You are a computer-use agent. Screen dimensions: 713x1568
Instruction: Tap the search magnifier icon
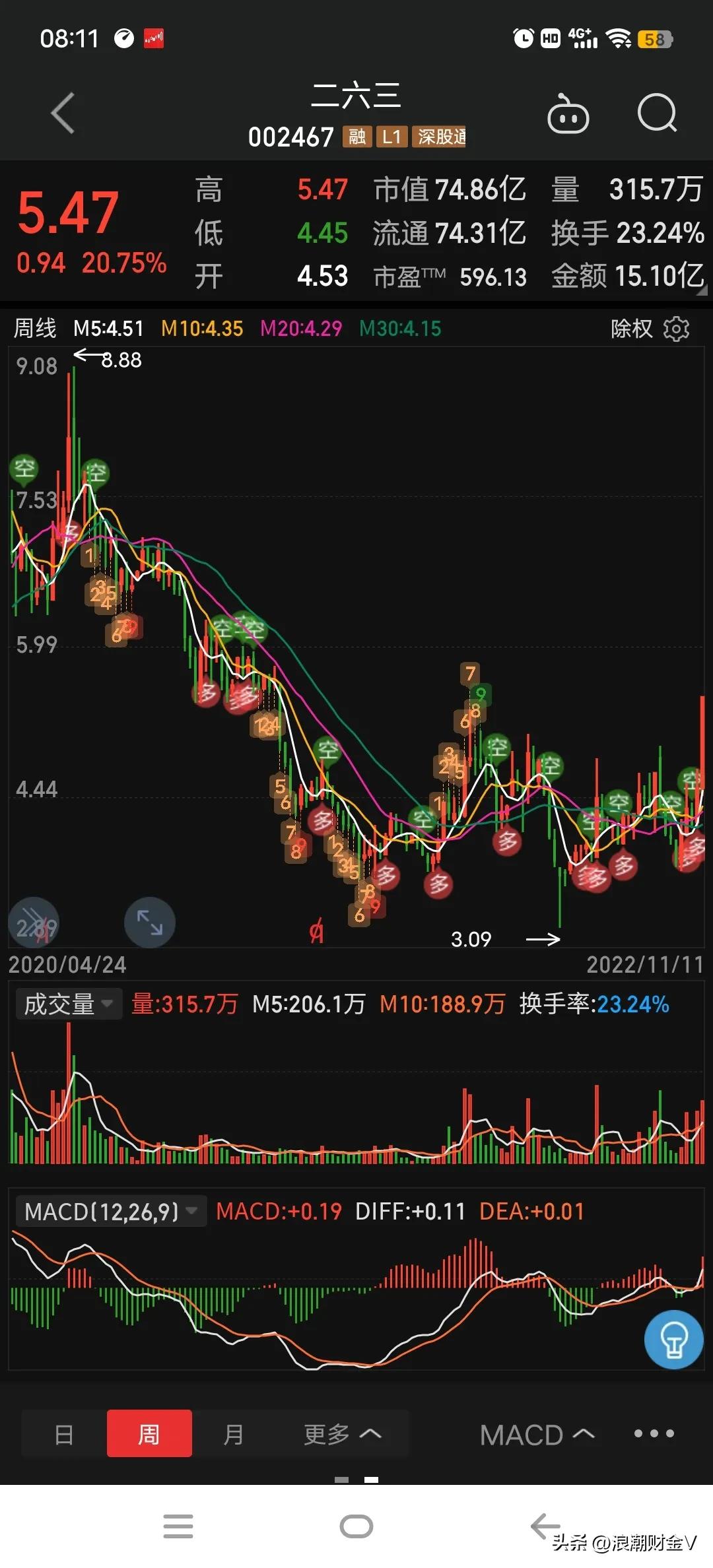658,114
